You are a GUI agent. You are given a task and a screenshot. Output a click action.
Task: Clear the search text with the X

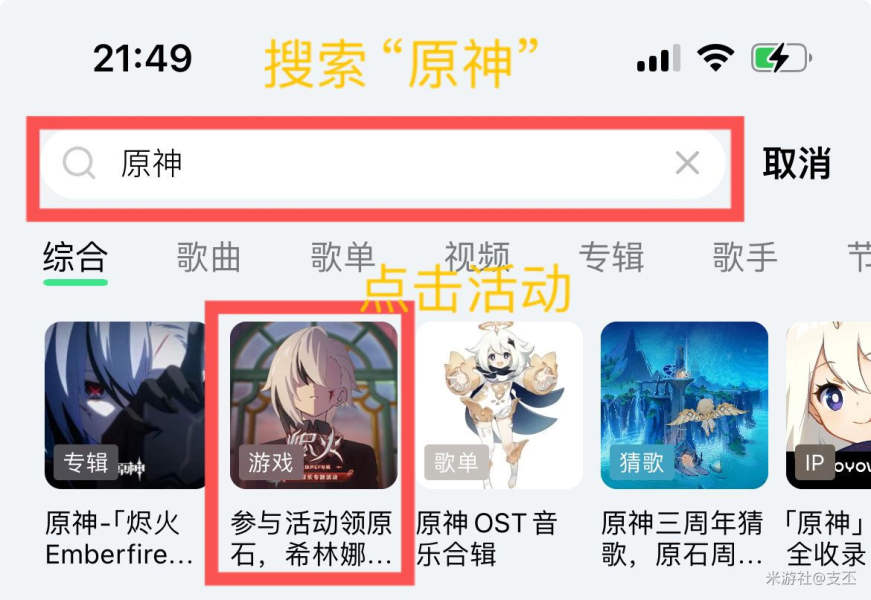(x=687, y=163)
